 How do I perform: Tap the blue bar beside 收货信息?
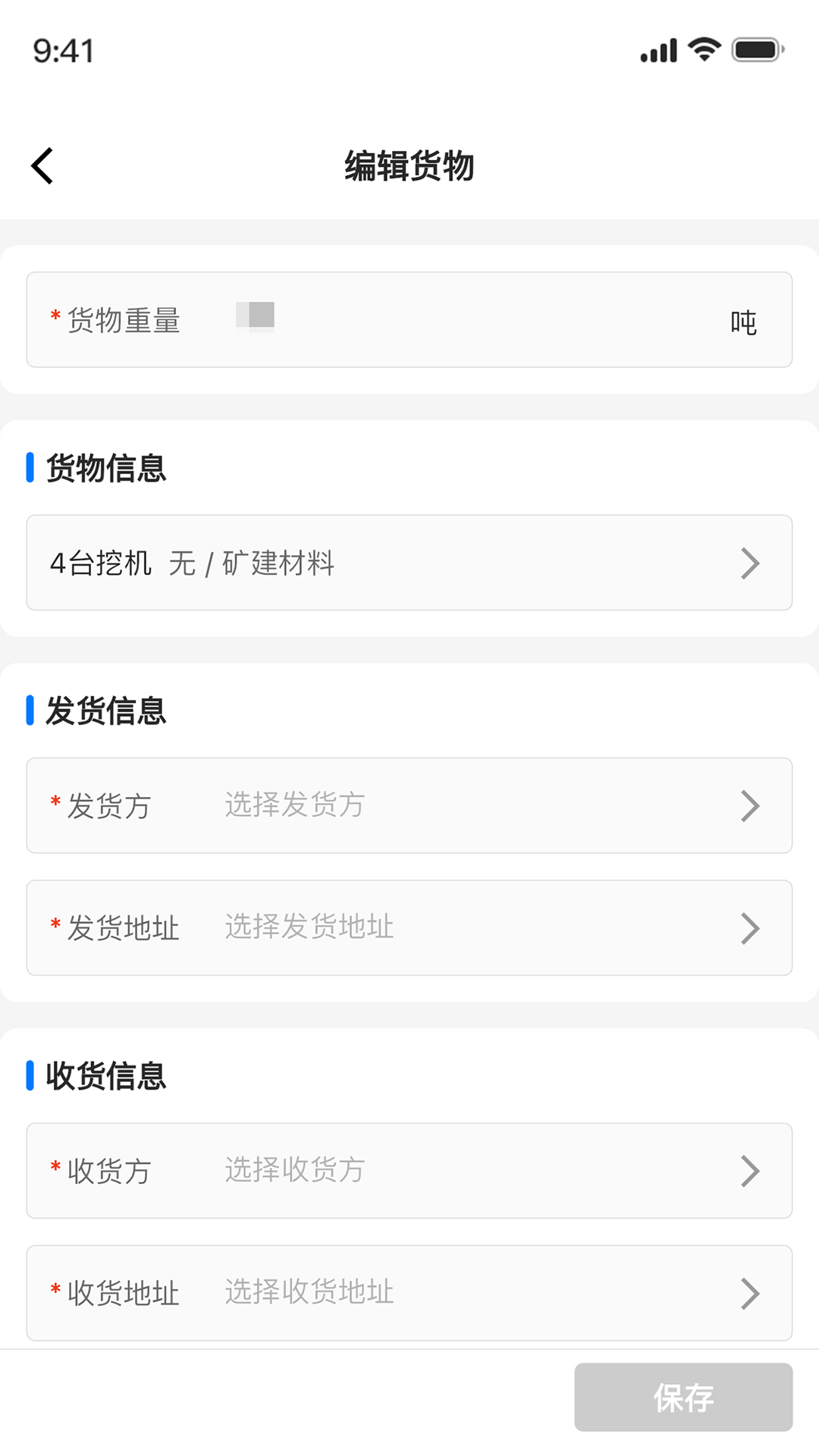(30, 1075)
